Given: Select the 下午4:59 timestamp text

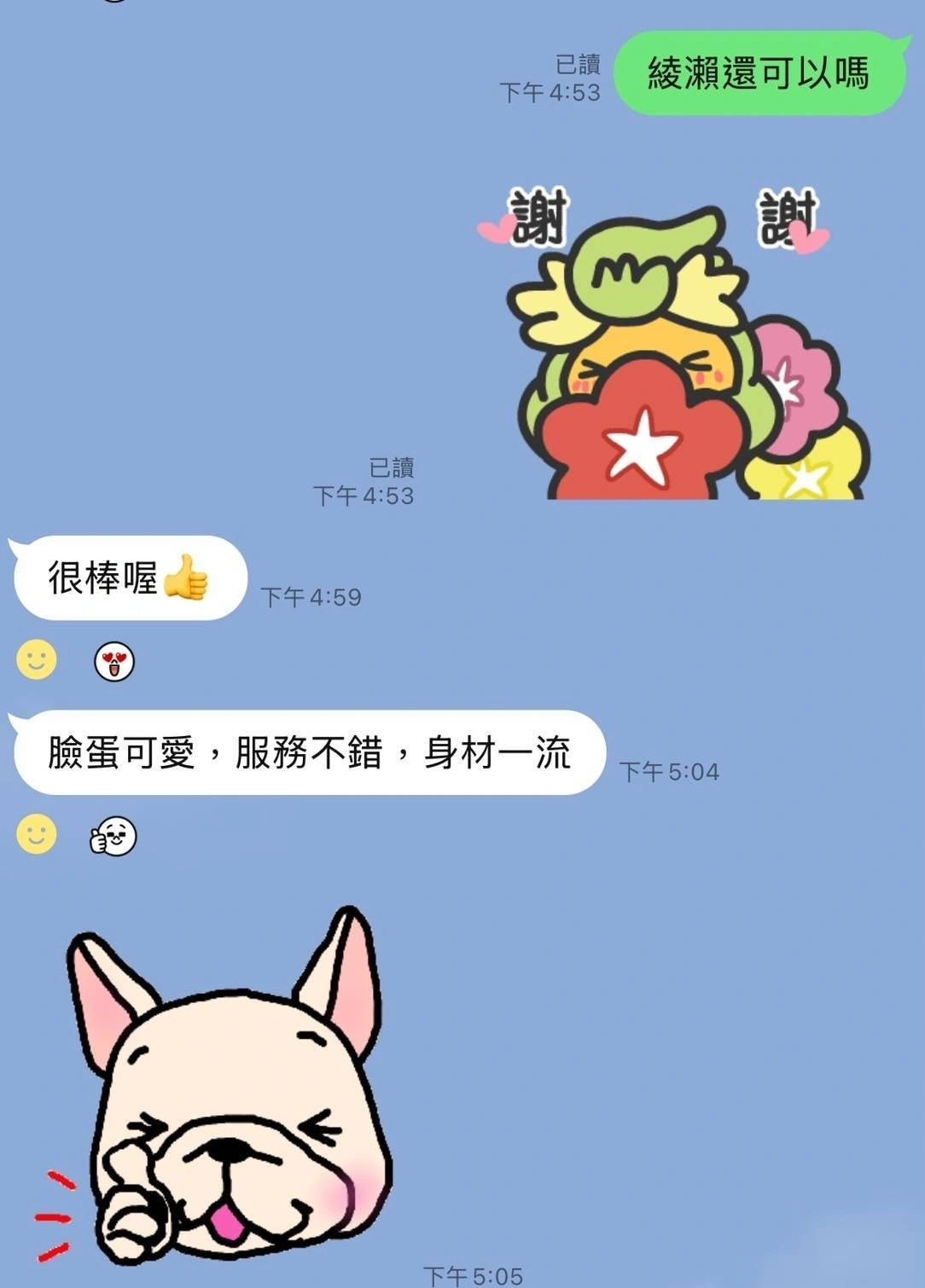Looking at the screenshot, I should [312, 597].
